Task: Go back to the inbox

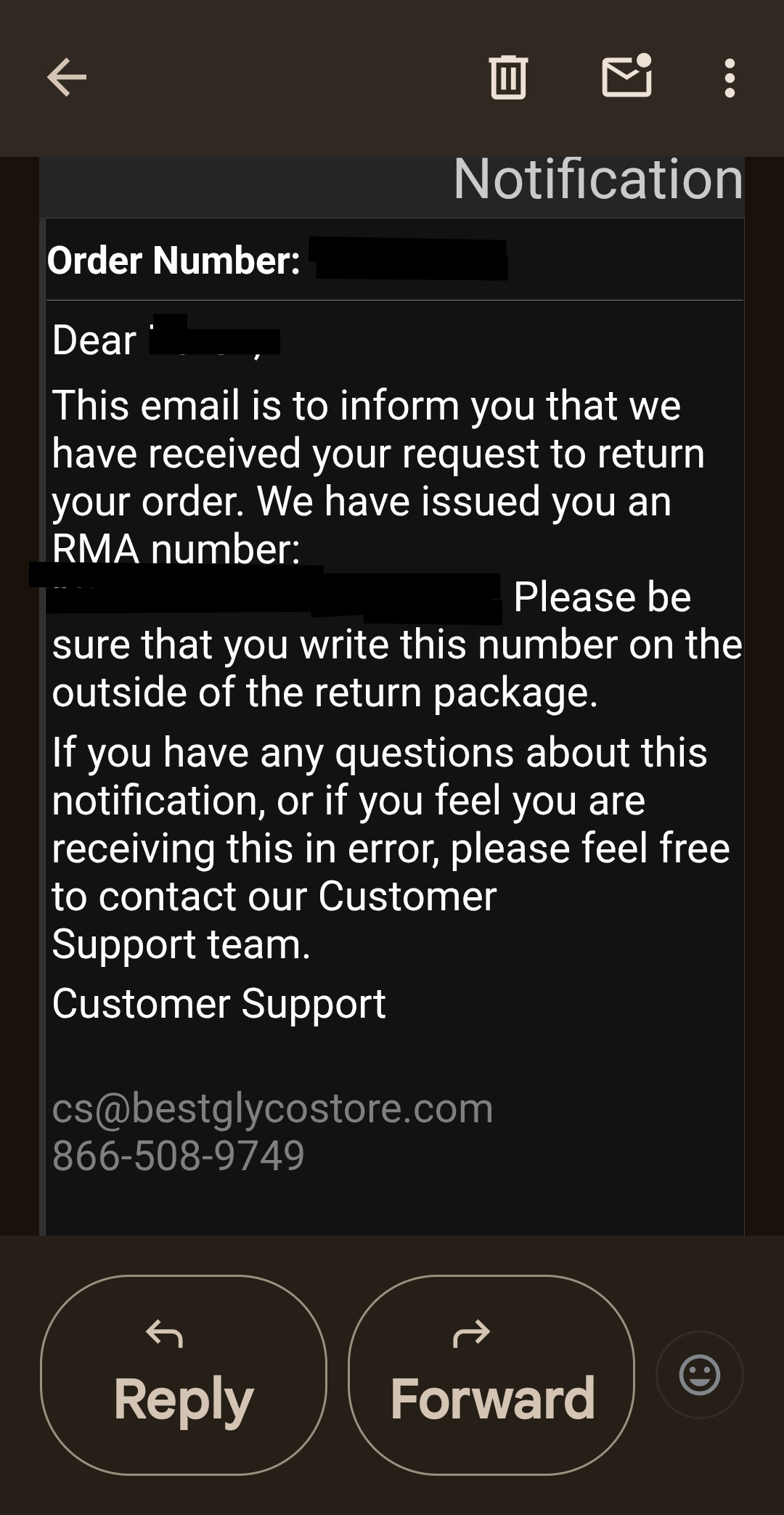Action: (x=67, y=78)
